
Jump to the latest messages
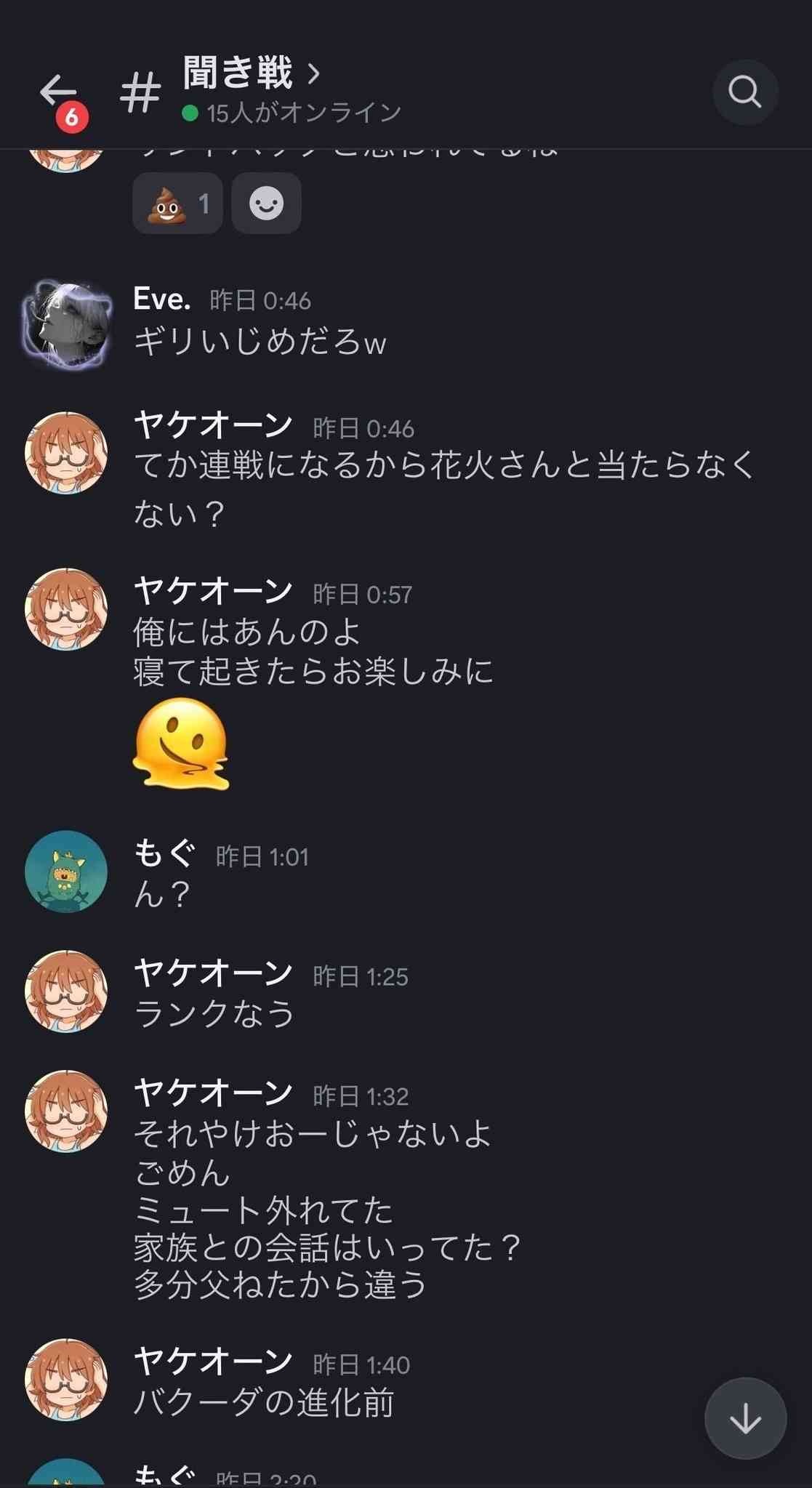click(745, 1418)
